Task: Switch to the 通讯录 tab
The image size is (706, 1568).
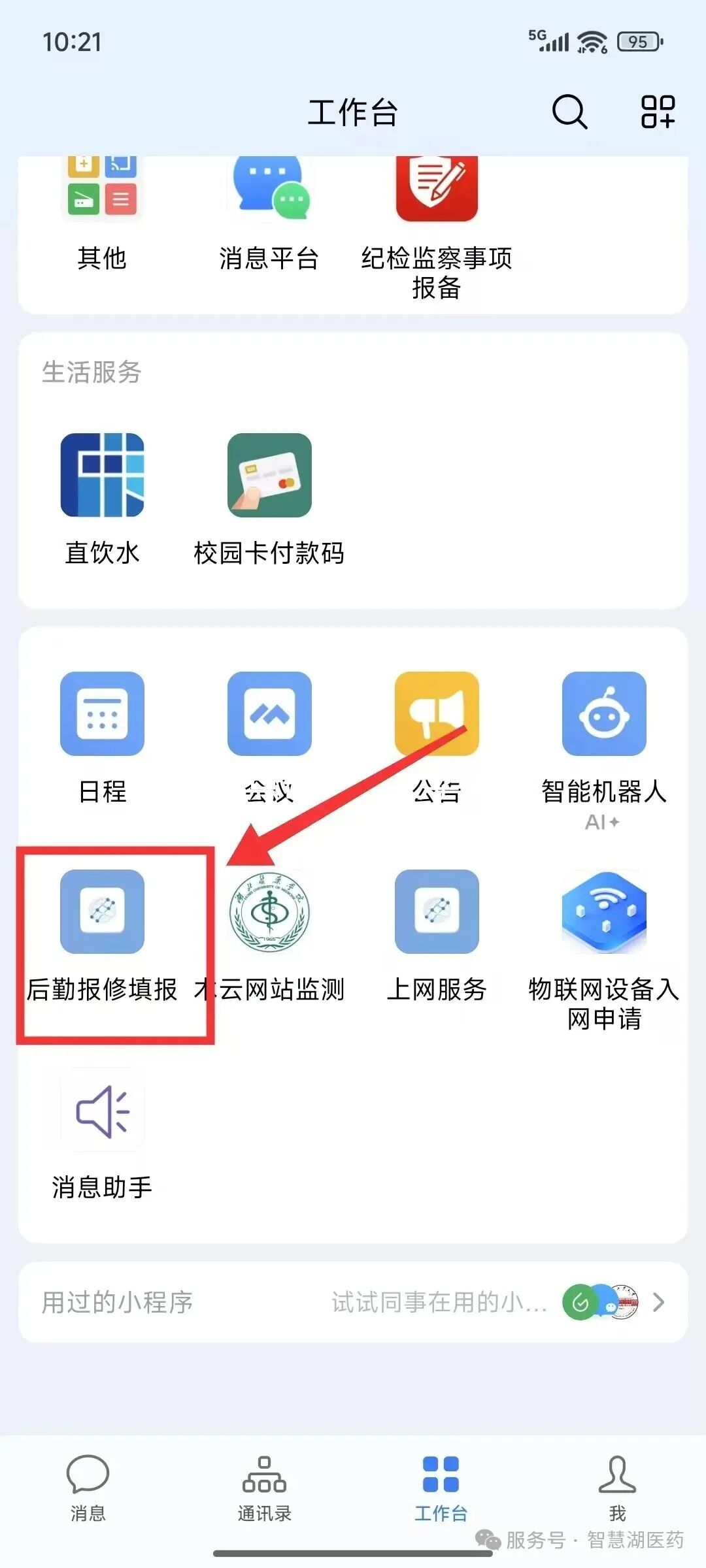Action: [264, 1483]
